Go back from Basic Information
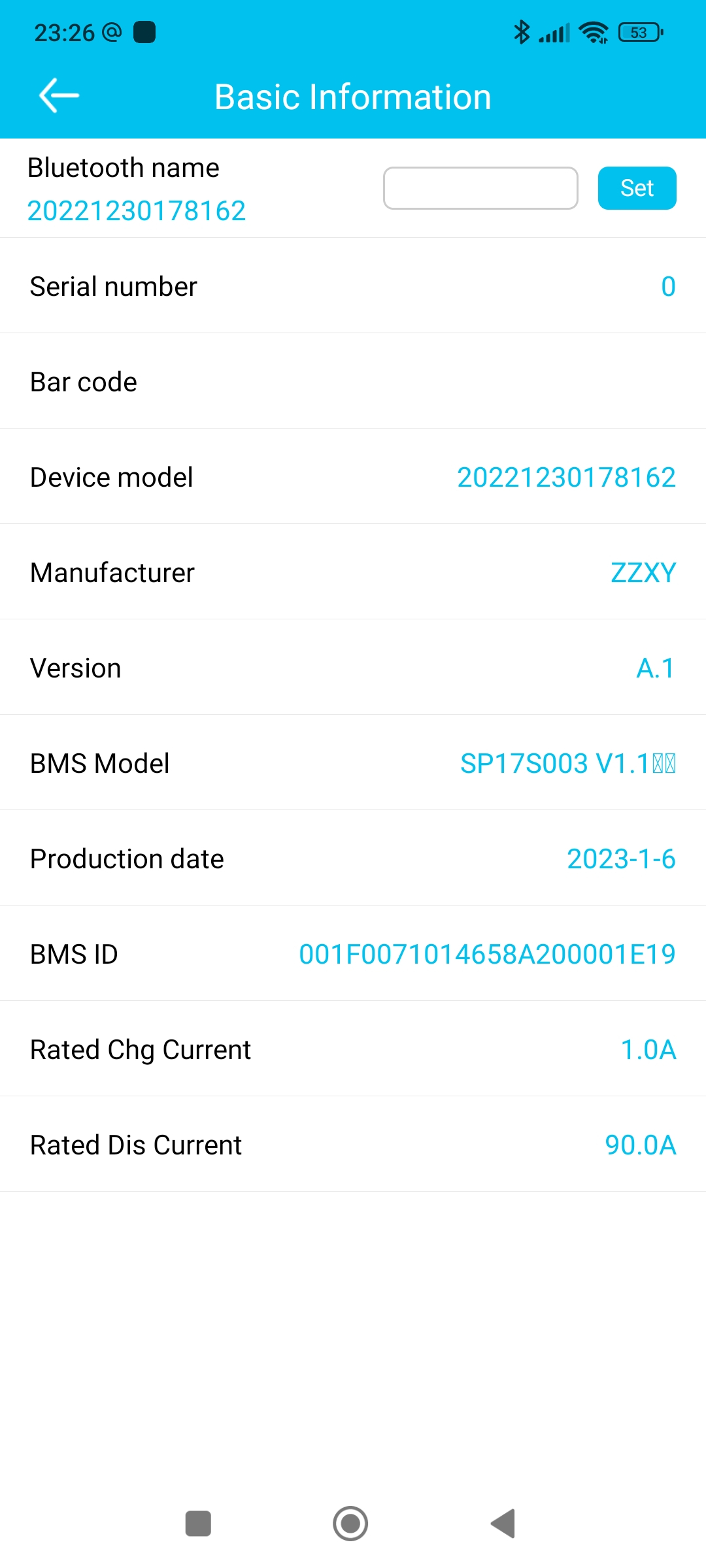The height and width of the screenshot is (1568, 706). (x=59, y=96)
